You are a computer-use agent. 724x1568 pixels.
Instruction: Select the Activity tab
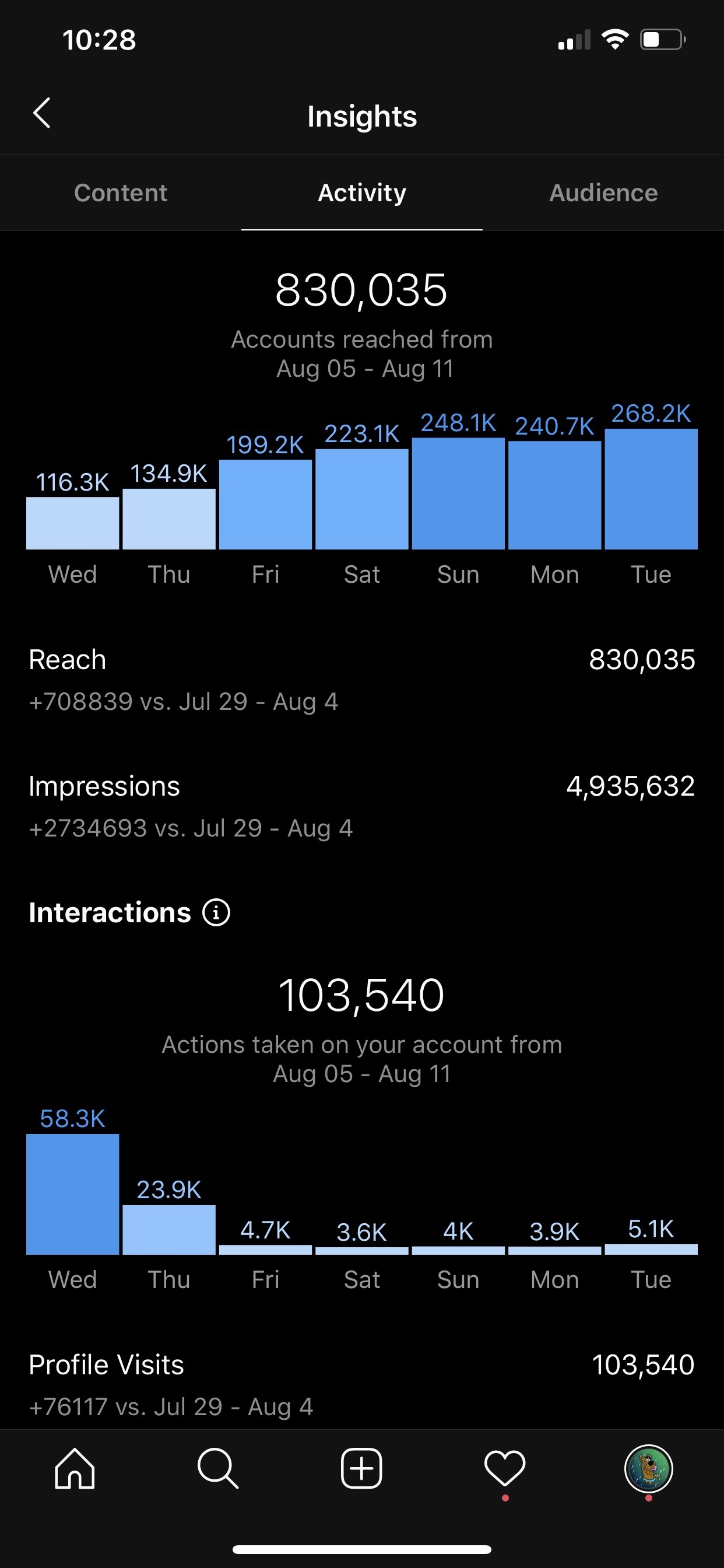click(361, 193)
